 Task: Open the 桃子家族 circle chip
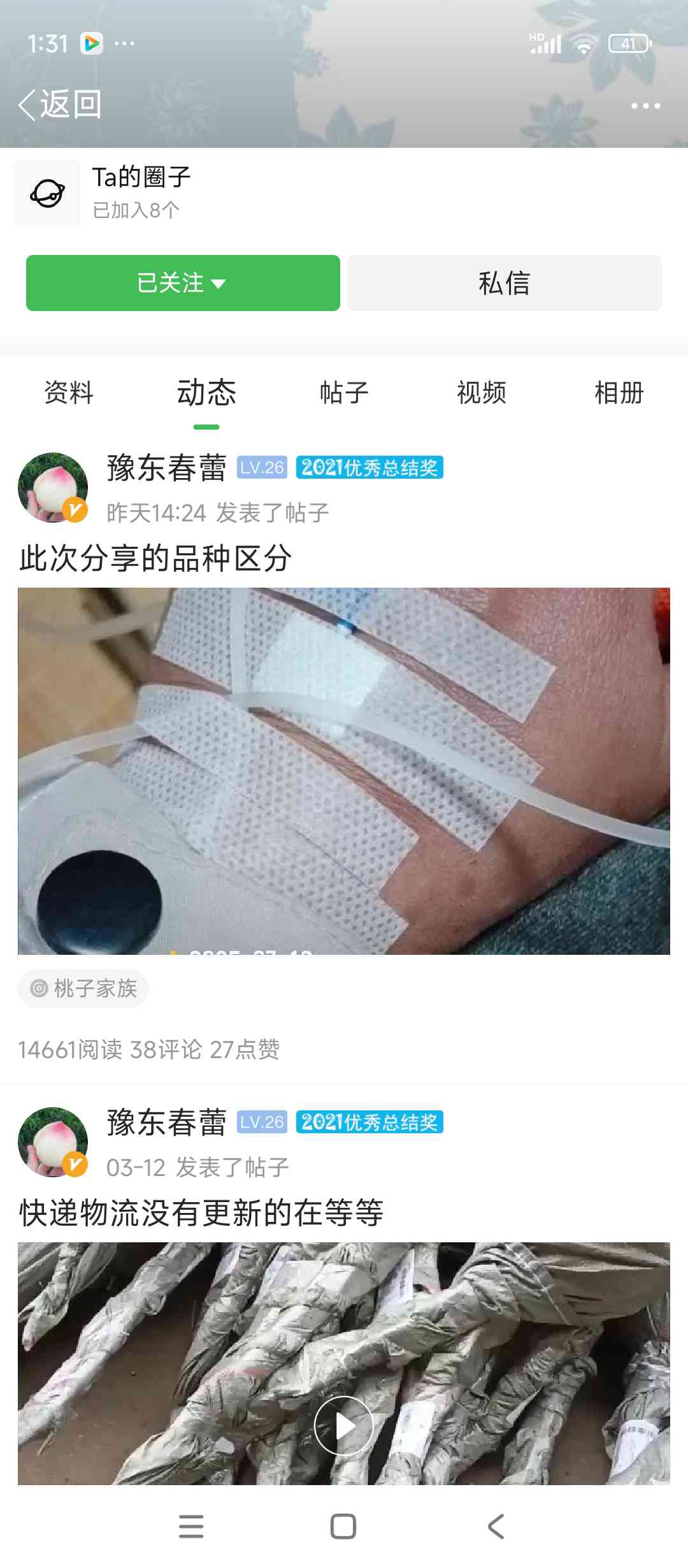[83, 989]
